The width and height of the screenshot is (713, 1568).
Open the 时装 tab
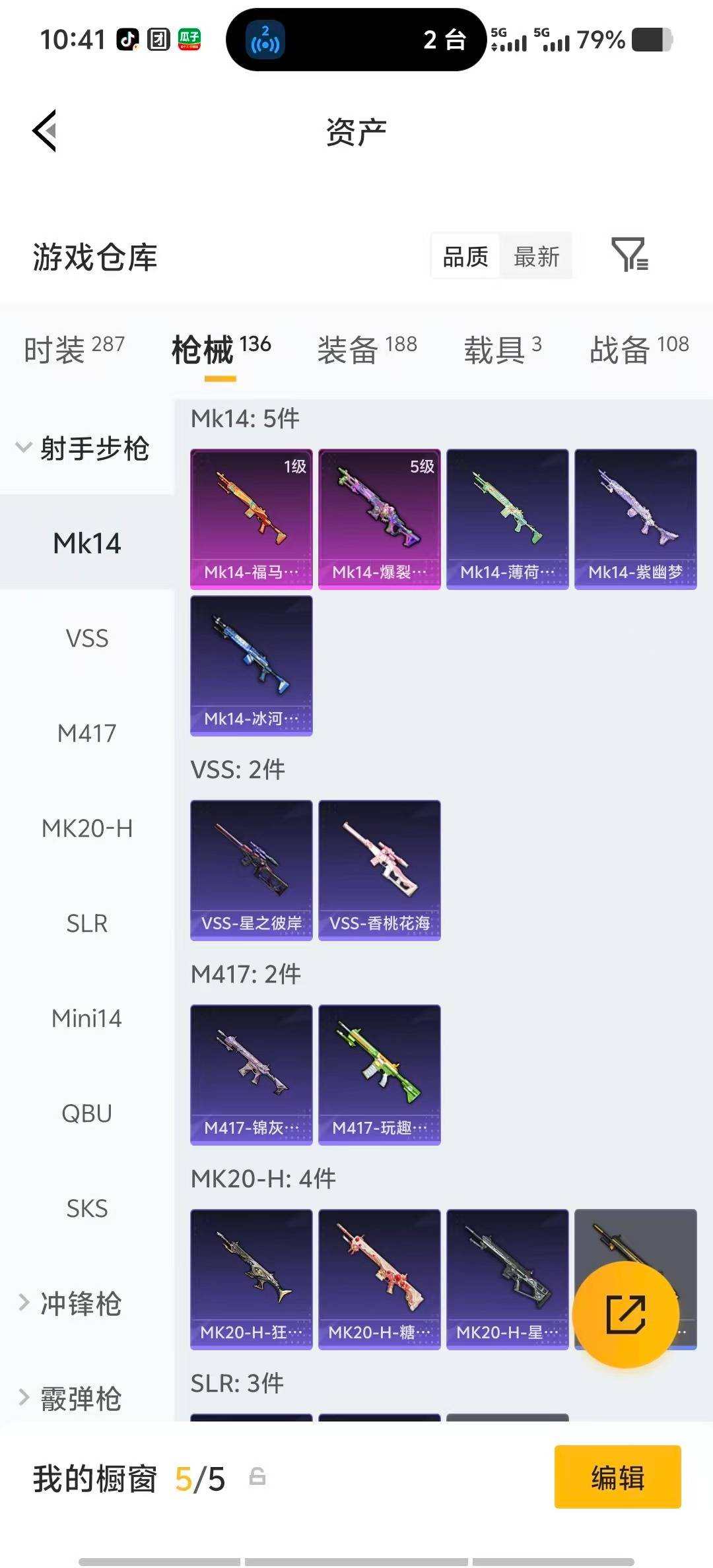coord(56,349)
